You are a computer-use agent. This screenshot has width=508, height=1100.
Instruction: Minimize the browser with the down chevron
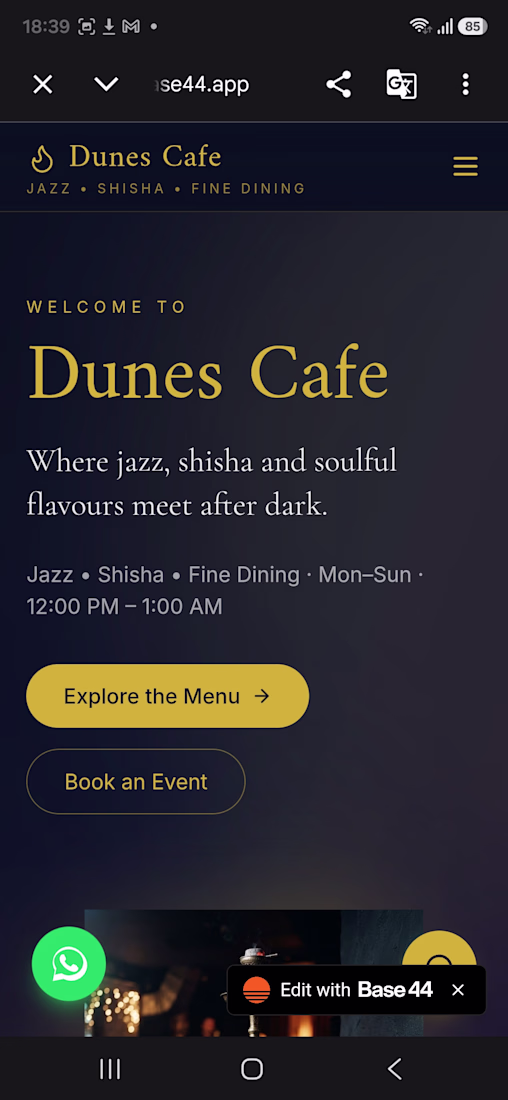tap(106, 85)
